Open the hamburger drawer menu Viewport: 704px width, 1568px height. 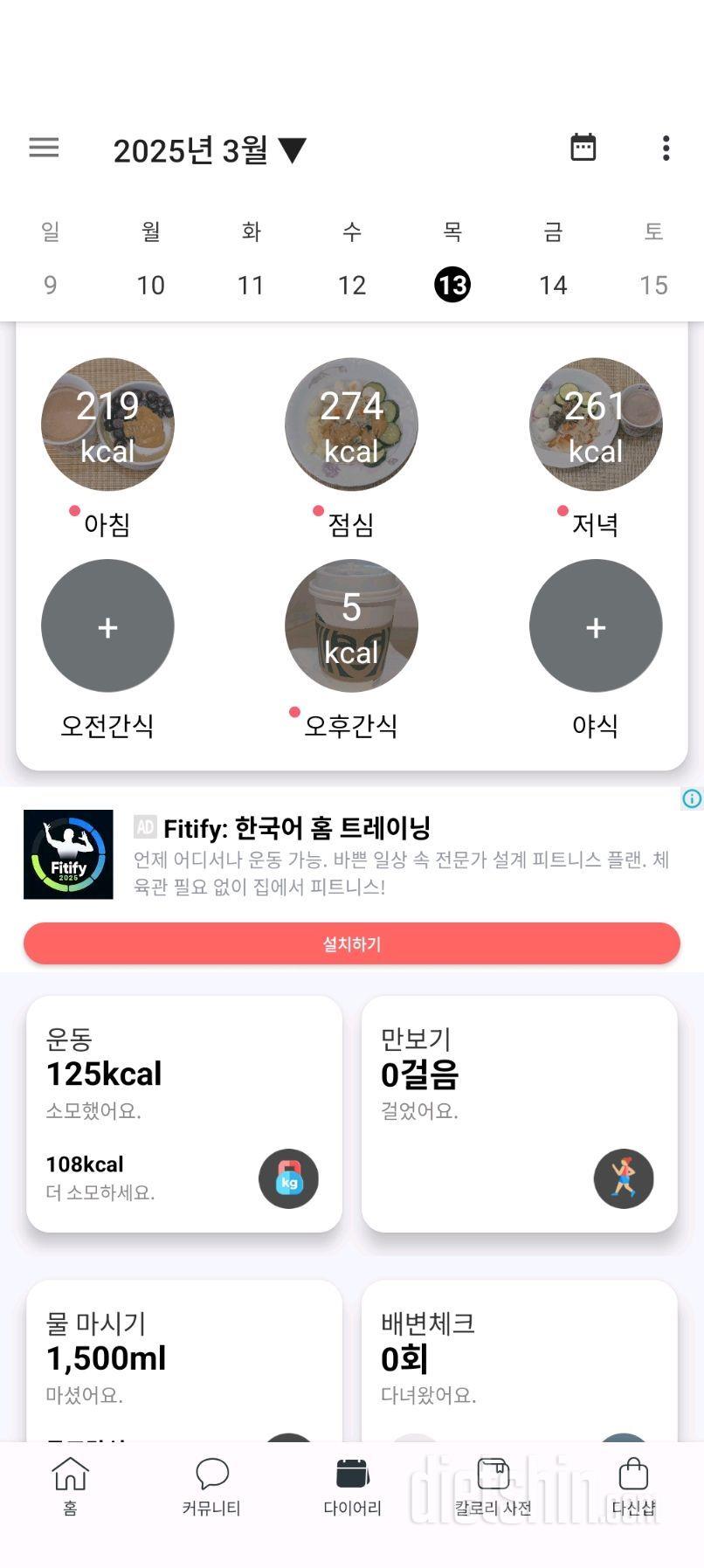[44, 148]
